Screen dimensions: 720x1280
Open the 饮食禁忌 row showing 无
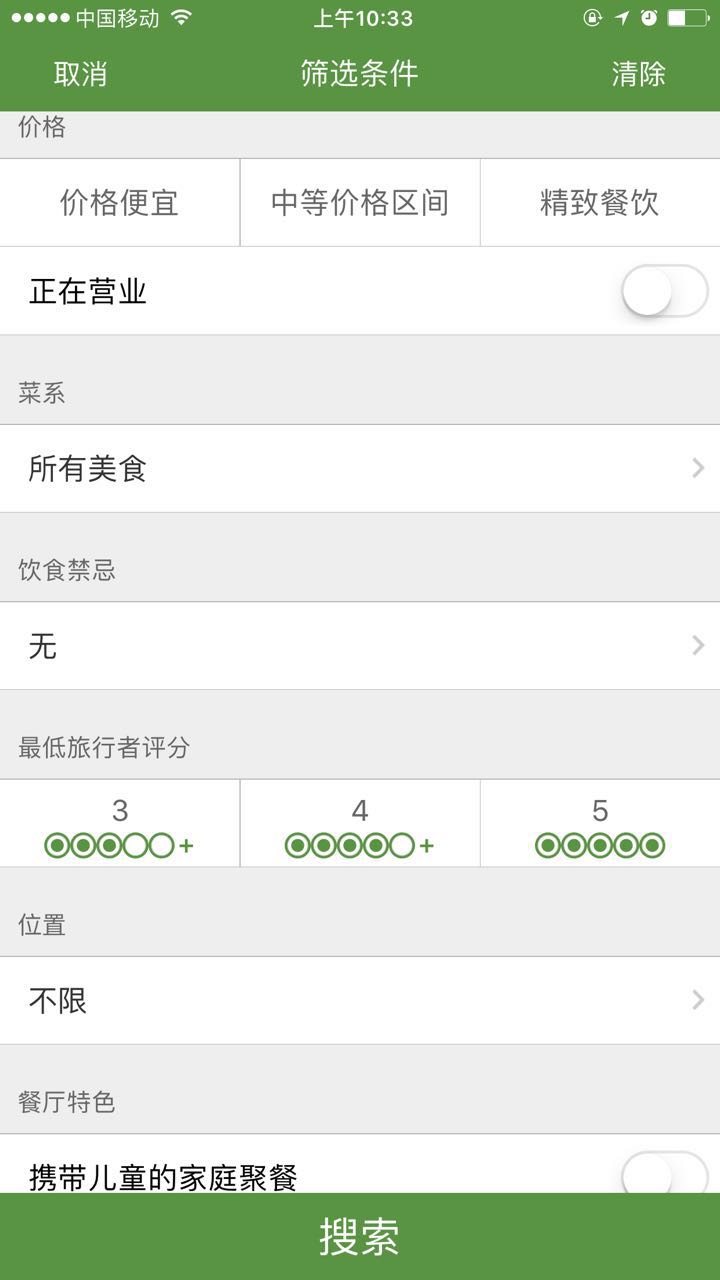coord(360,646)
